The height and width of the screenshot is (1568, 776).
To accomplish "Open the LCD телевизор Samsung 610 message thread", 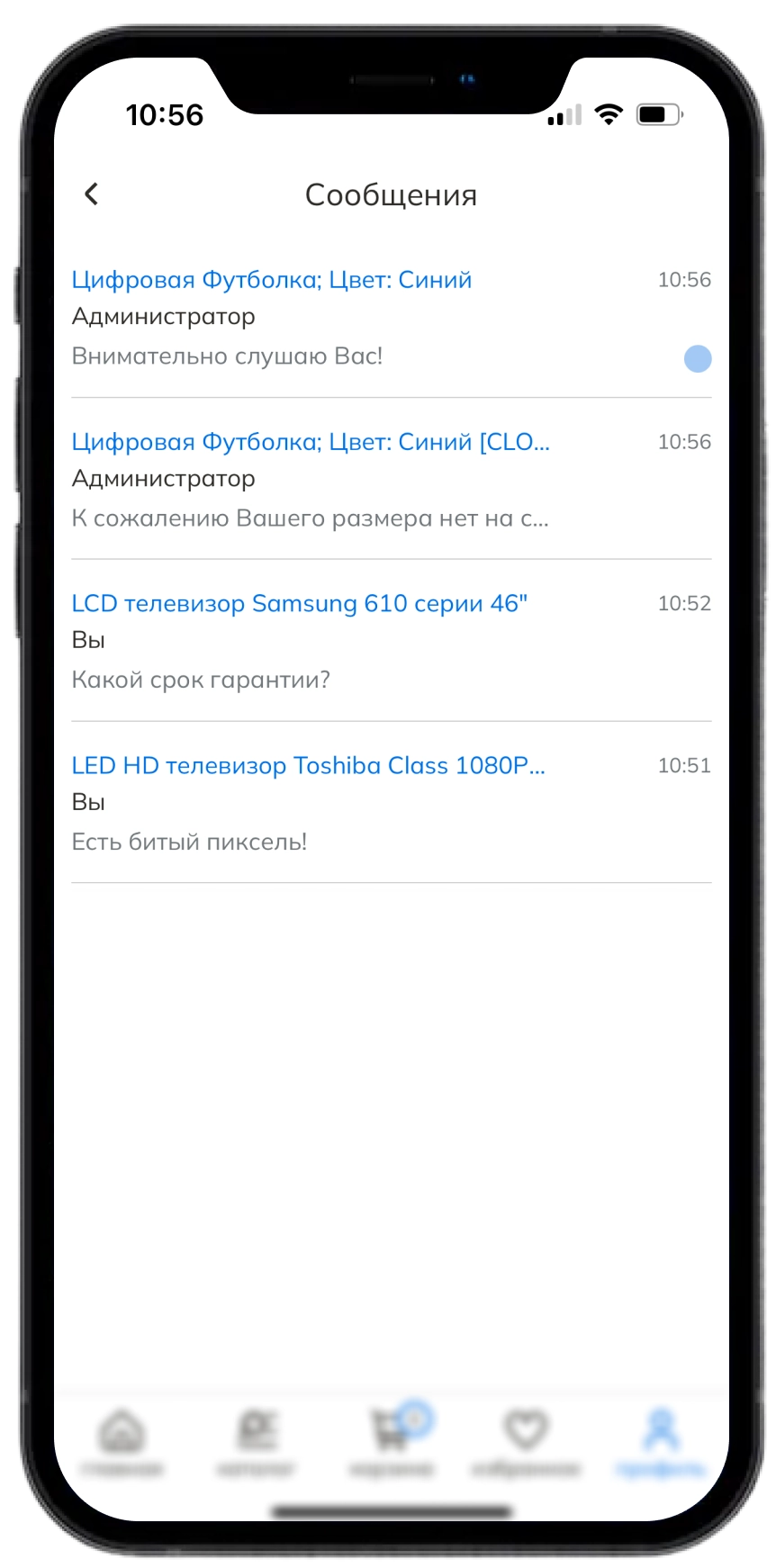I will [x=390, y=641].
